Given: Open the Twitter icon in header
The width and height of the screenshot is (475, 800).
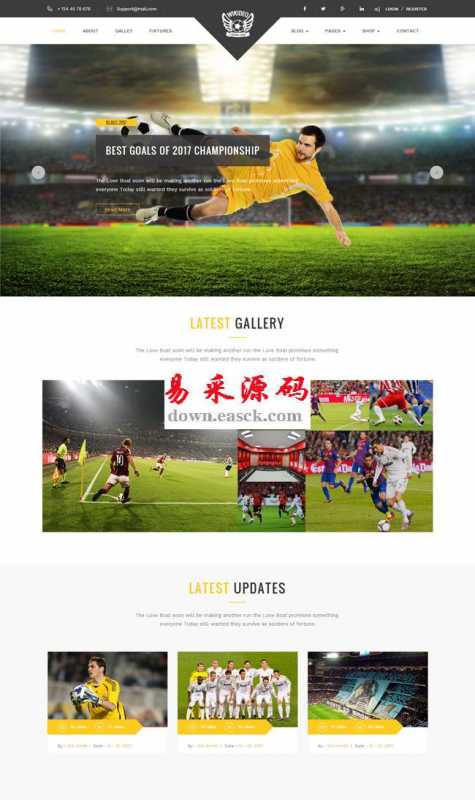Looking at the screenshot, I should [x=323, y=9].
